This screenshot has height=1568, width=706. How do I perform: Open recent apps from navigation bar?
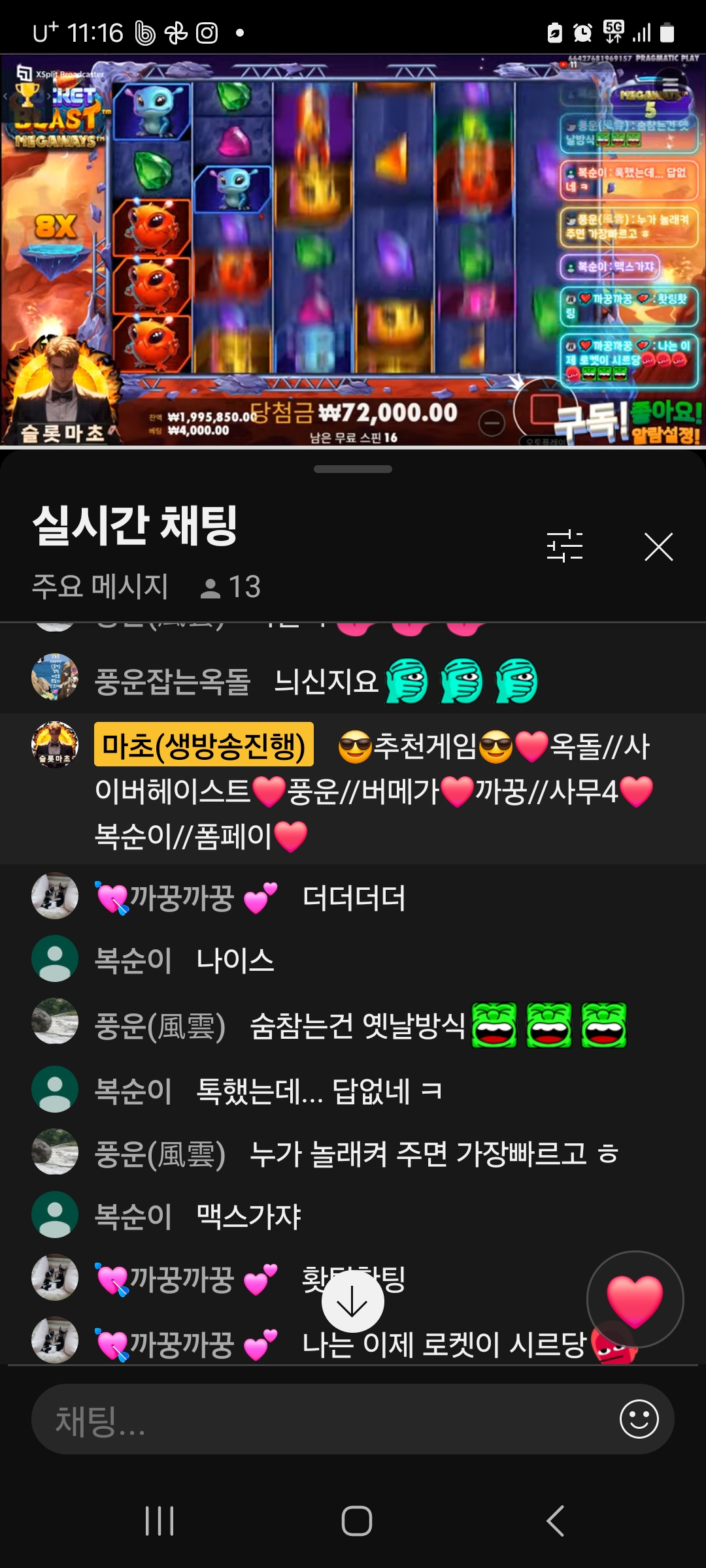(x=160, y=1521)
